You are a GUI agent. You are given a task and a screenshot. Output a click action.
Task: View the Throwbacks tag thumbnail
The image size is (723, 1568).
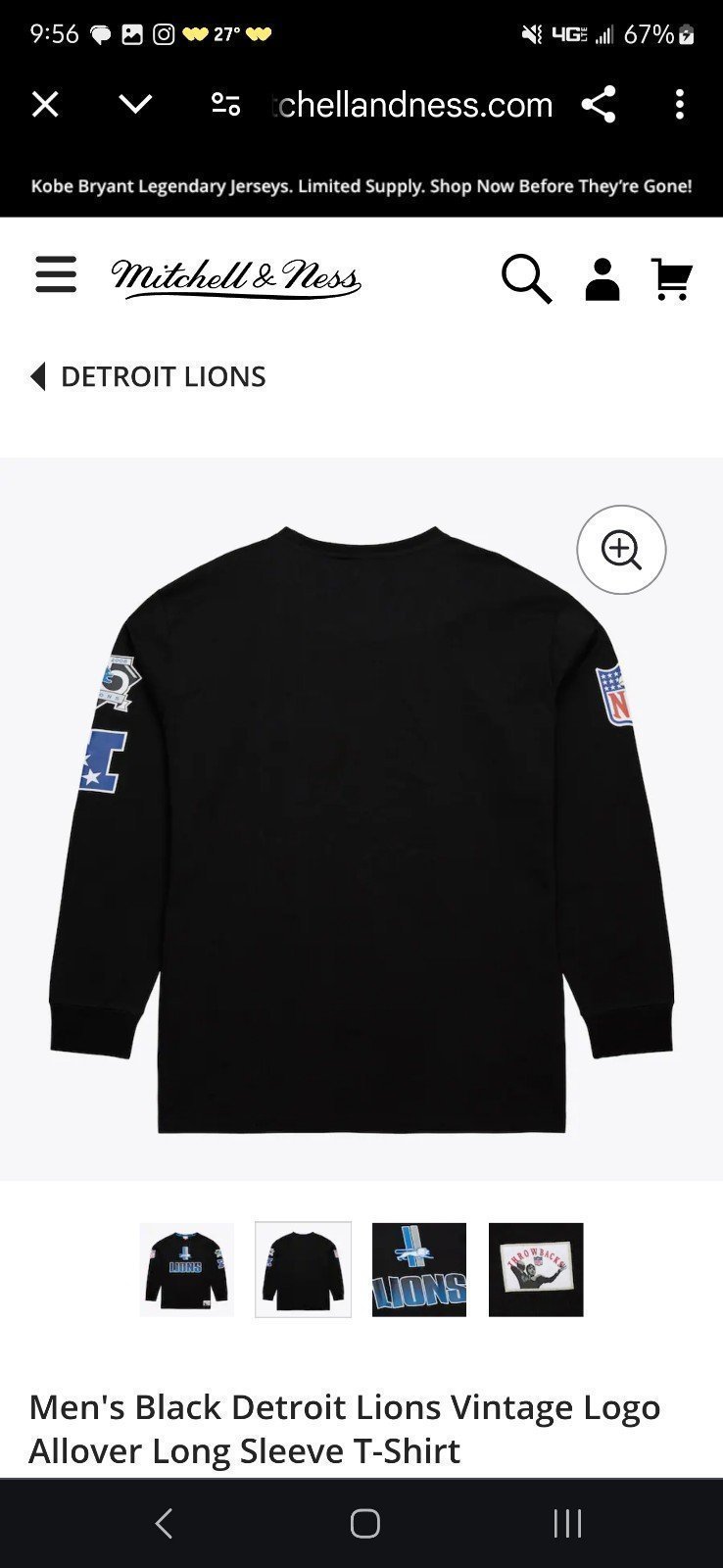tap(536, 1269)
